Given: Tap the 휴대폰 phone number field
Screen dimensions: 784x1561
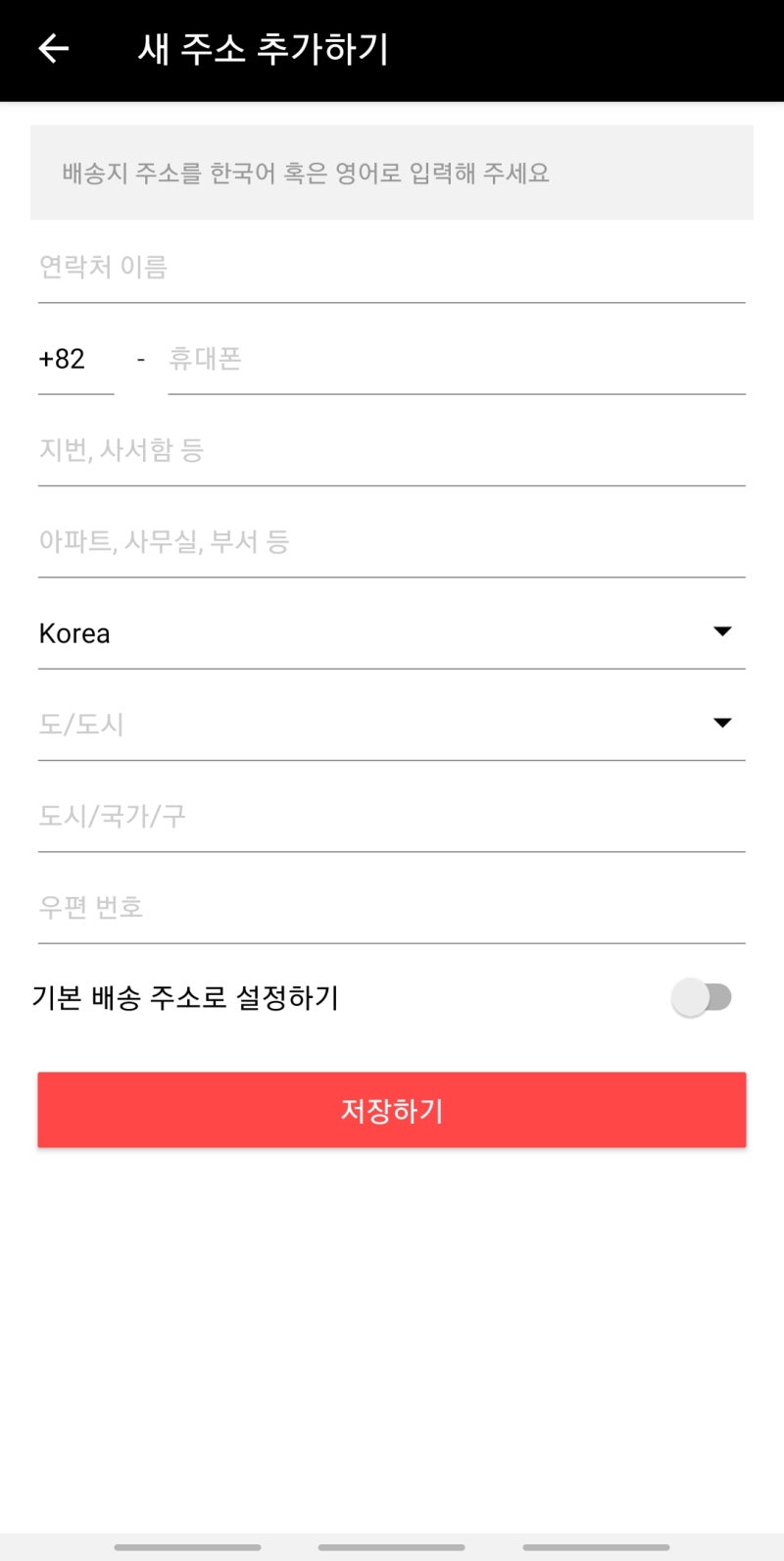Looking at the screenshot, I should pos(456,358).
